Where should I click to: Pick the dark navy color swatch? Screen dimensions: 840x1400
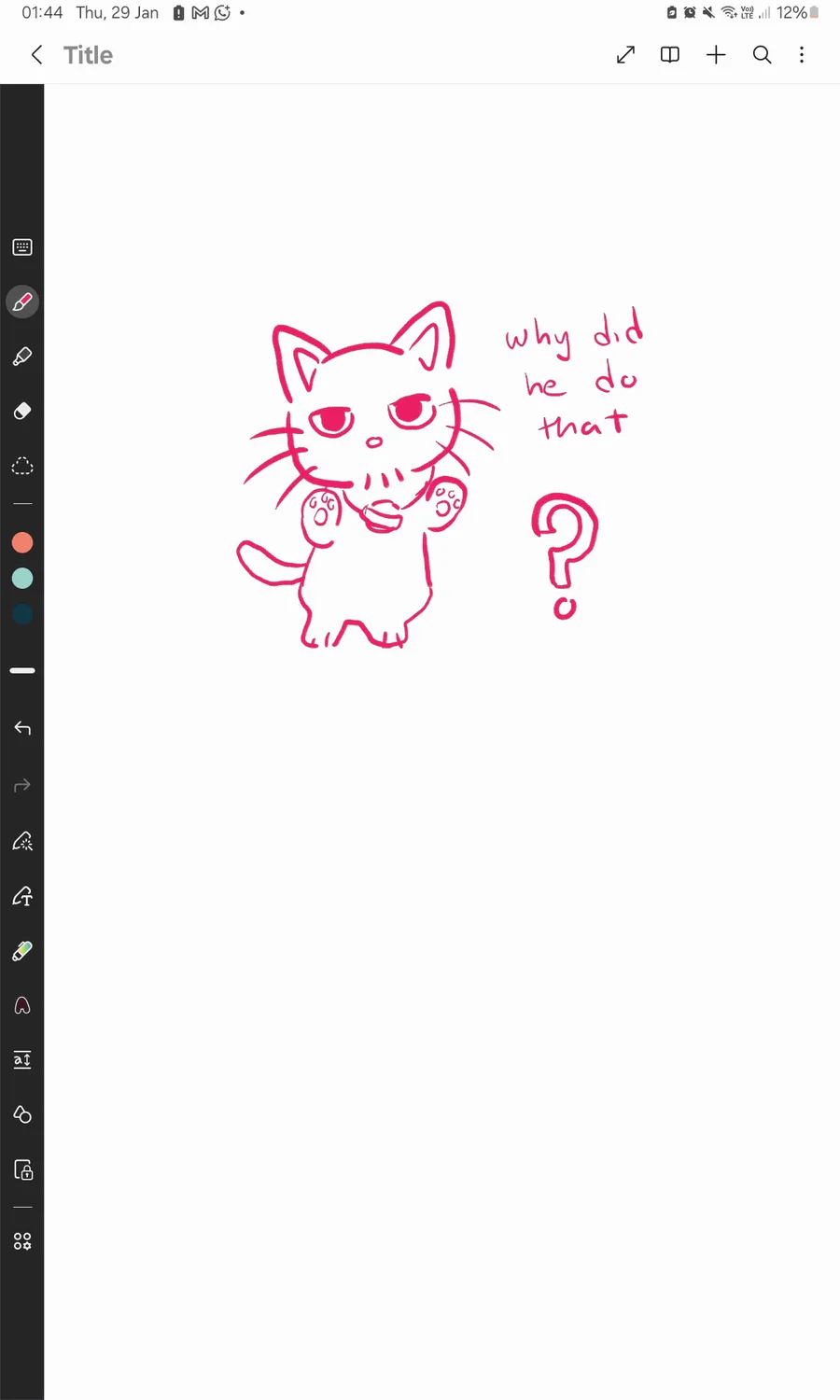pos(22,614)
